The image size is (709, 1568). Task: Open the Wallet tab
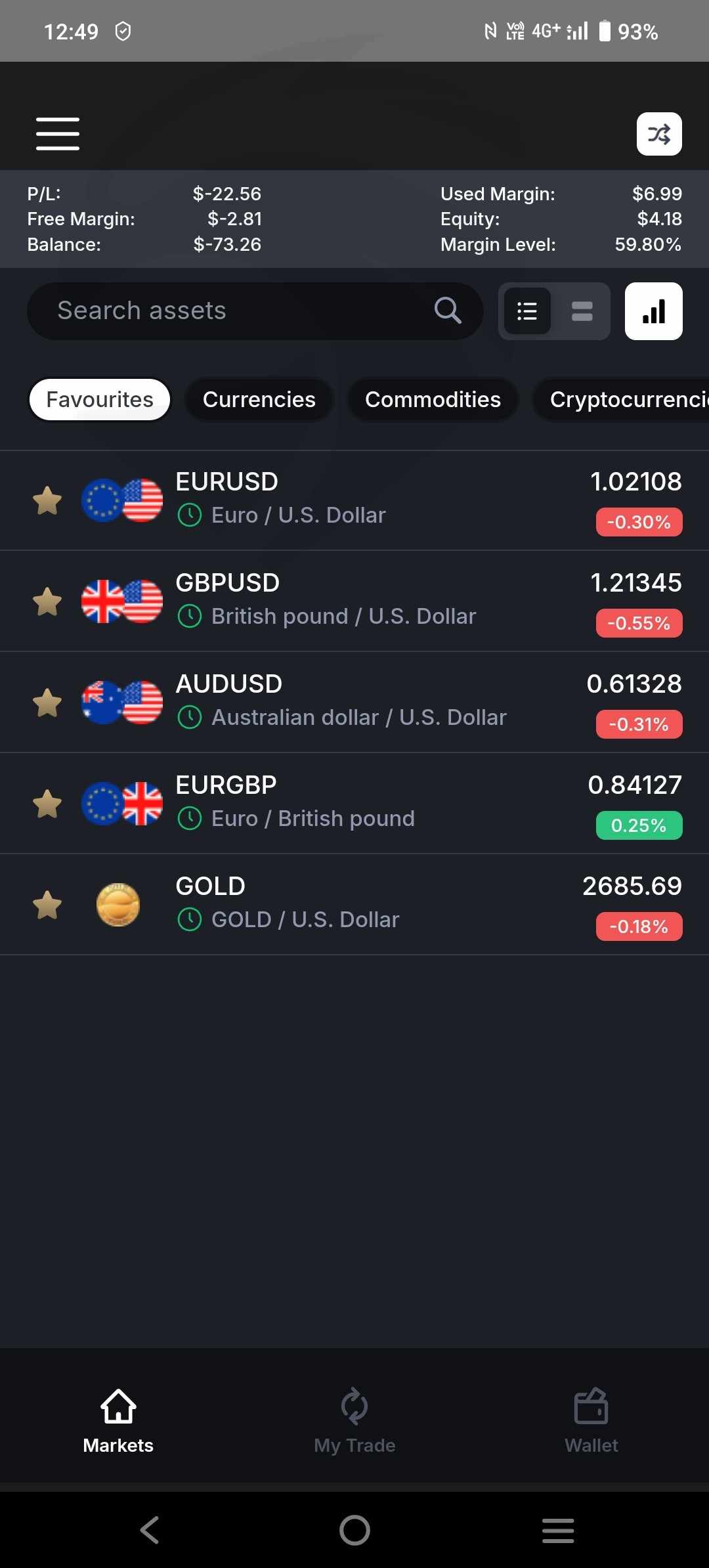click(x=591, y=1421)
